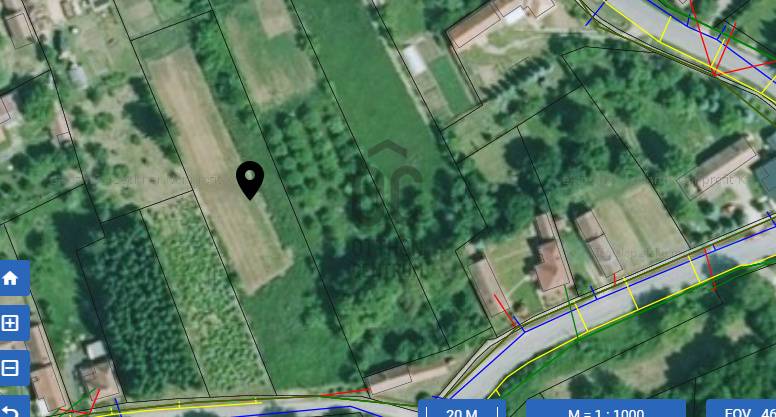Tap the home button on the map
The width and height of the screenshot is (776, 417).
11,279
